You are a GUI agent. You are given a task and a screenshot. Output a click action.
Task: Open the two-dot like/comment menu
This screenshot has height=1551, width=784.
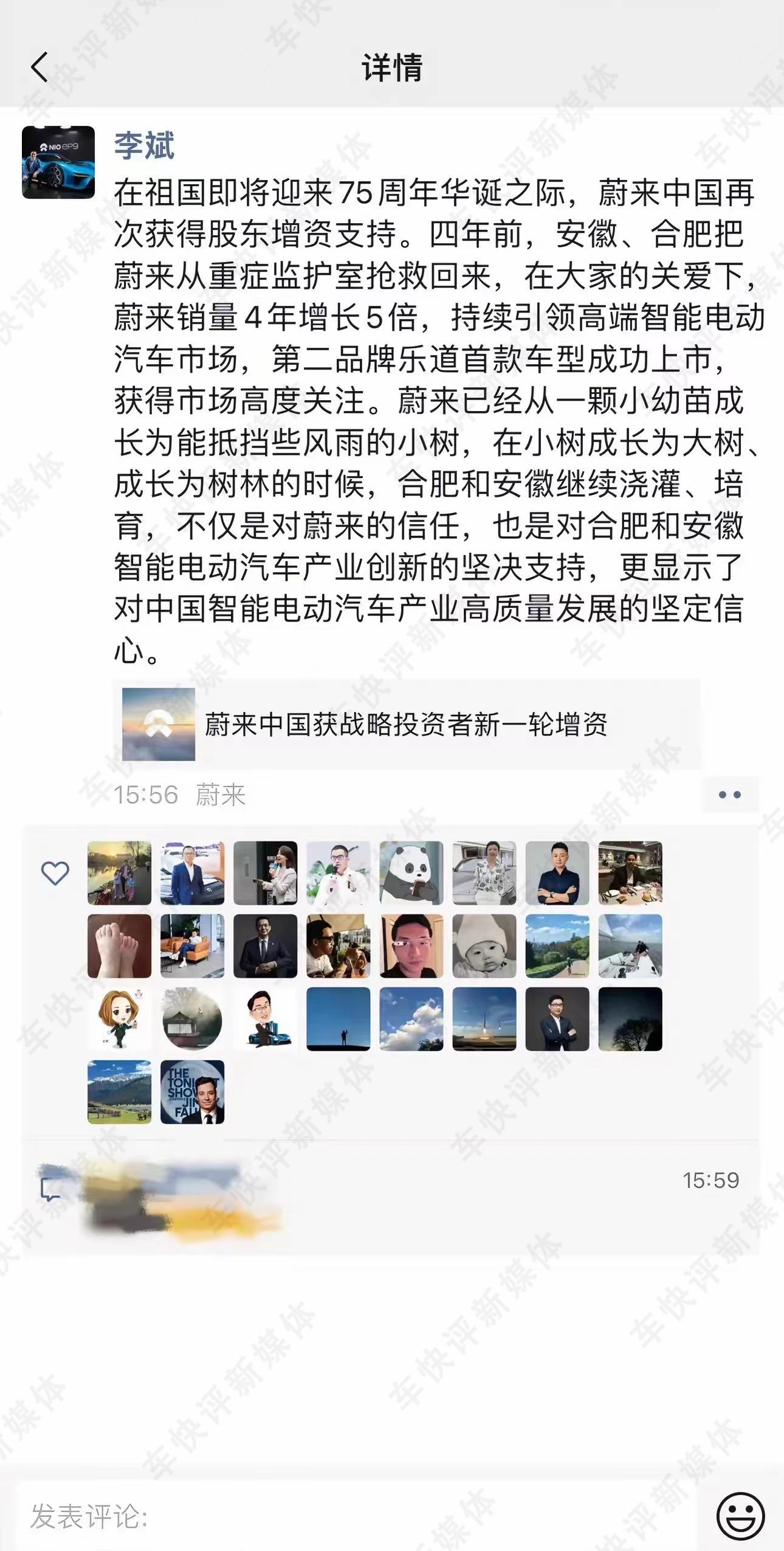pyautogui.click(x=729, y=795)
